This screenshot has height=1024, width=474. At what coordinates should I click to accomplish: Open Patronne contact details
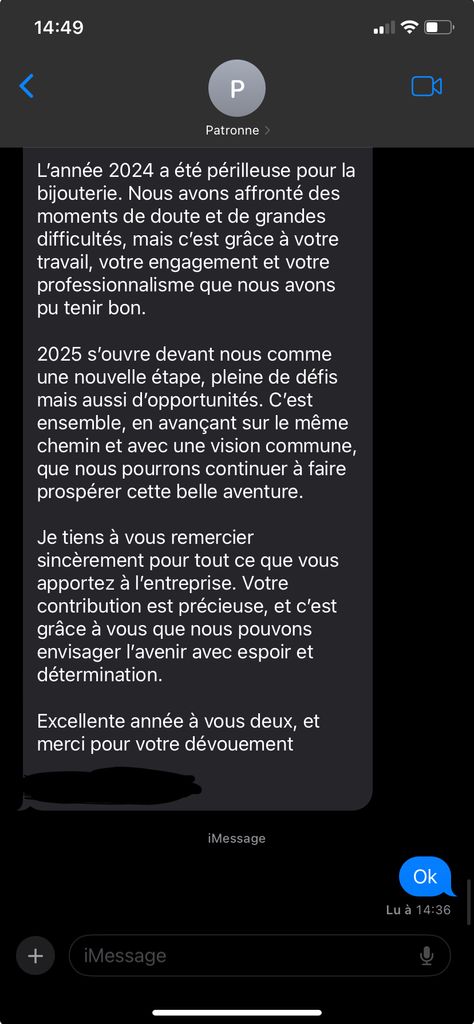[x=236, y=98]
